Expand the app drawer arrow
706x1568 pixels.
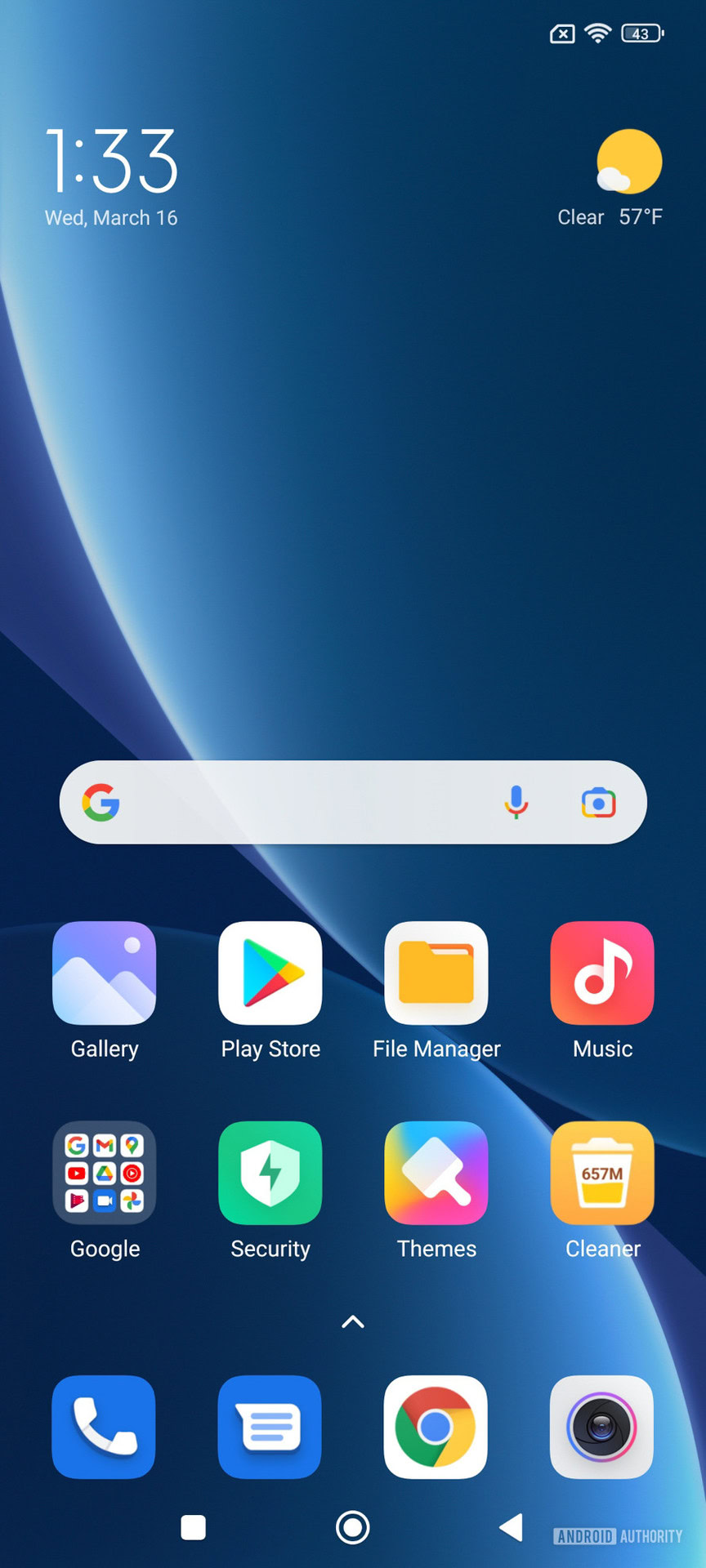352,1321
